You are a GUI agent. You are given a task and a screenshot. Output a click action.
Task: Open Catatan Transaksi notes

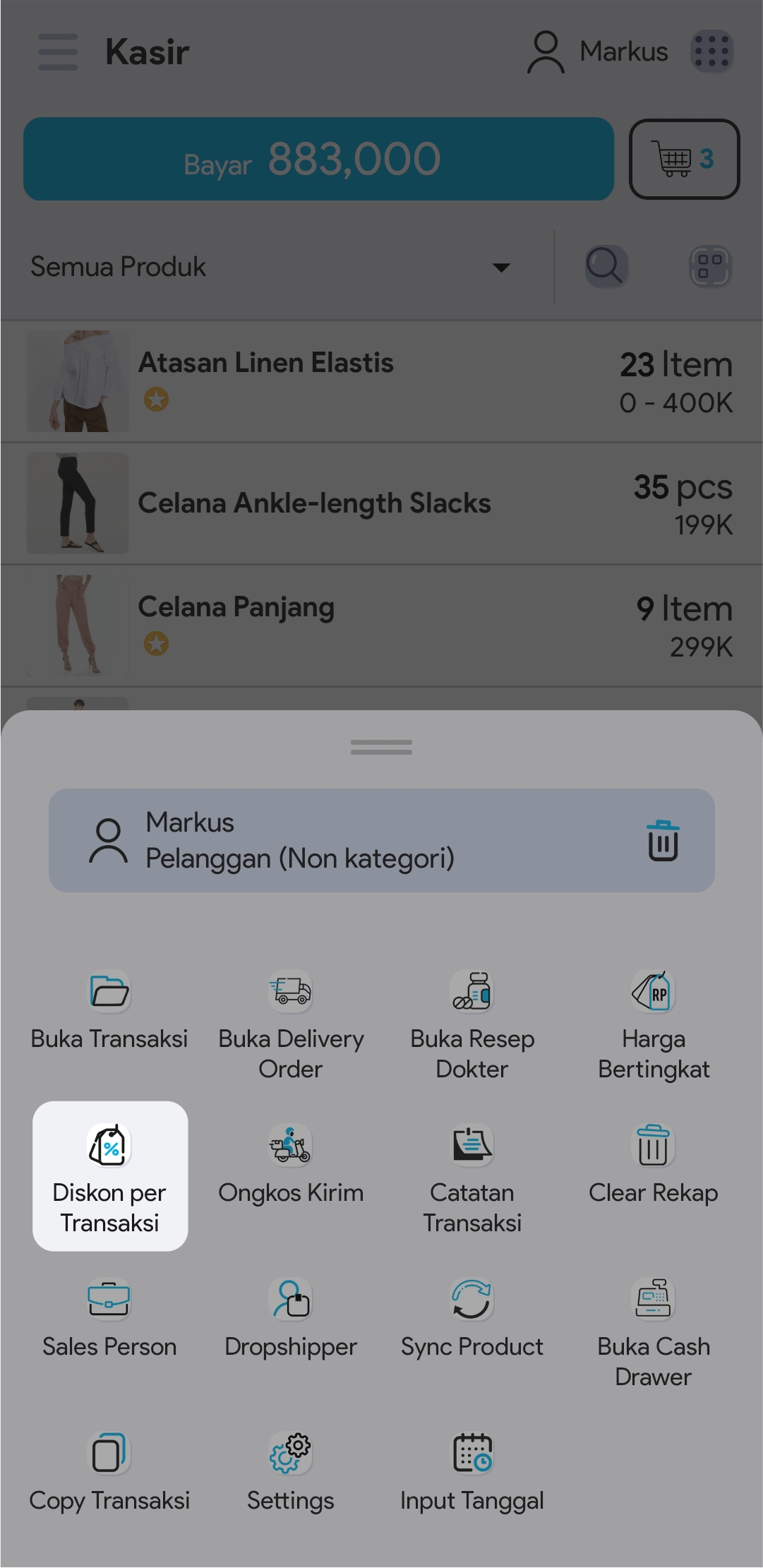click(x=471, y=1177)
